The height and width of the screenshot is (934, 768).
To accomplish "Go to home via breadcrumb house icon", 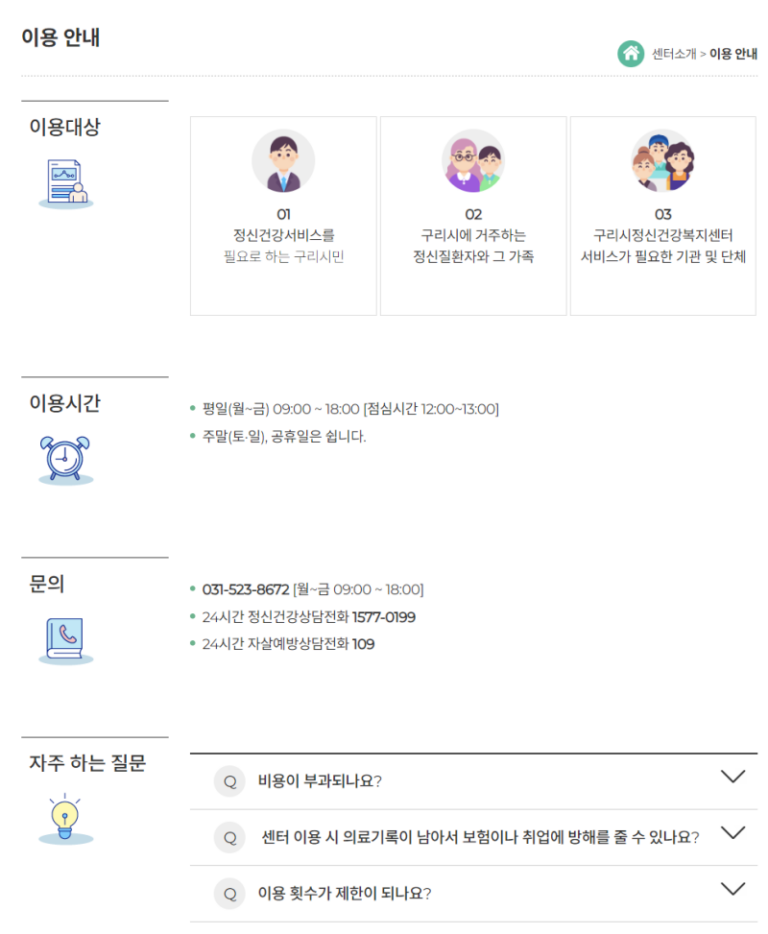I will click(630, 53).
